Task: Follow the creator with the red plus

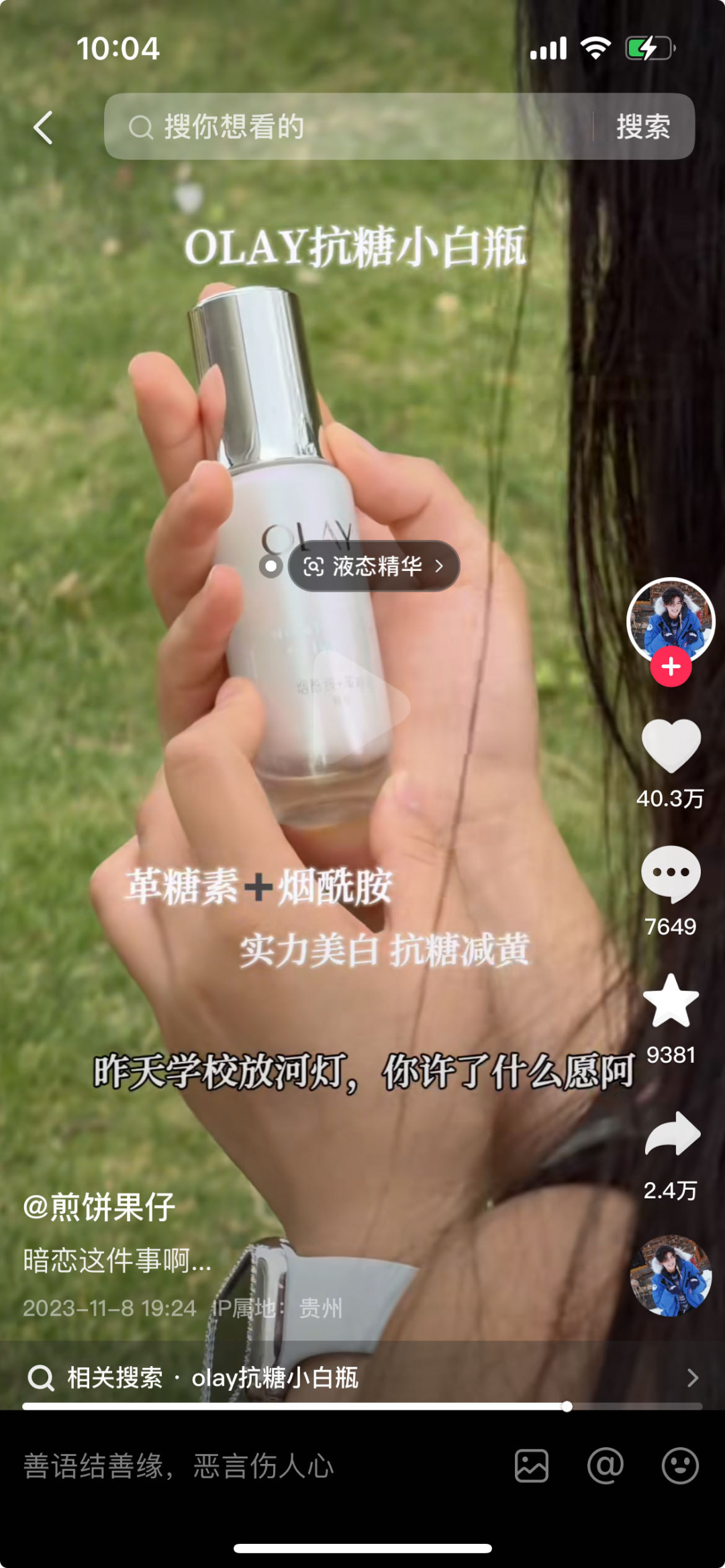Action: 671,667
